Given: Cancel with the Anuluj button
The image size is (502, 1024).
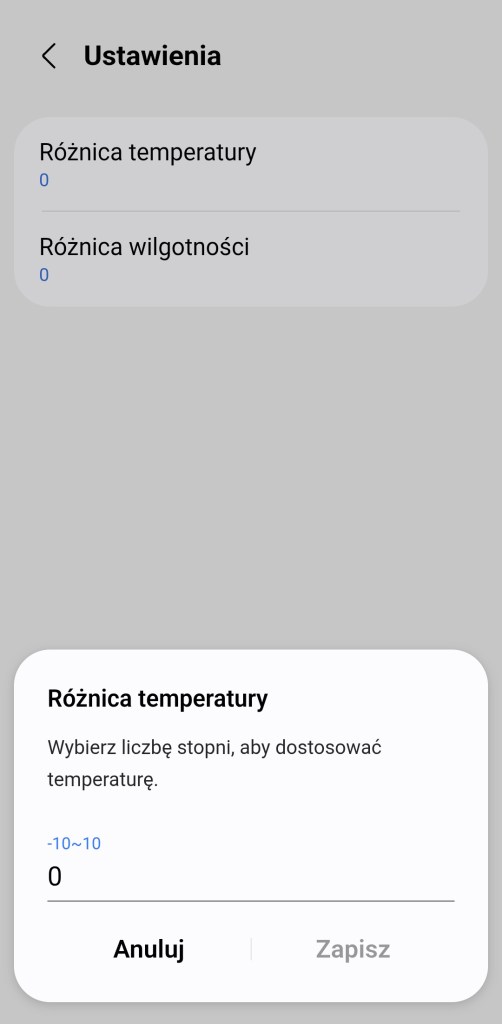Looking at the screenshot, I should pyautogui.click(x=149, y=949).
